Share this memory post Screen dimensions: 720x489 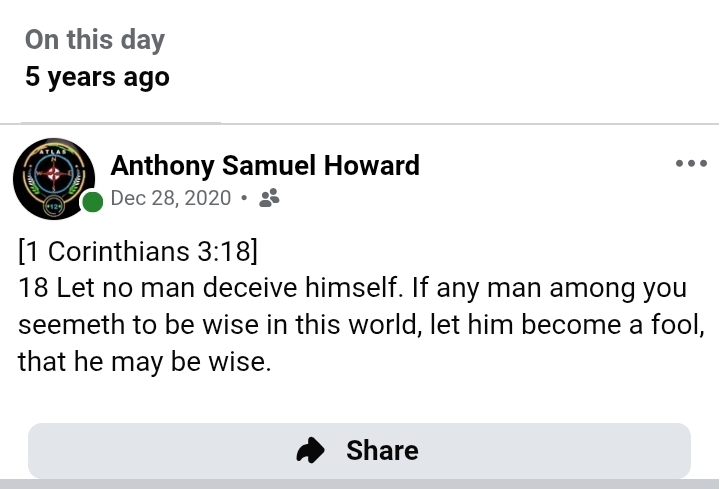359,451
